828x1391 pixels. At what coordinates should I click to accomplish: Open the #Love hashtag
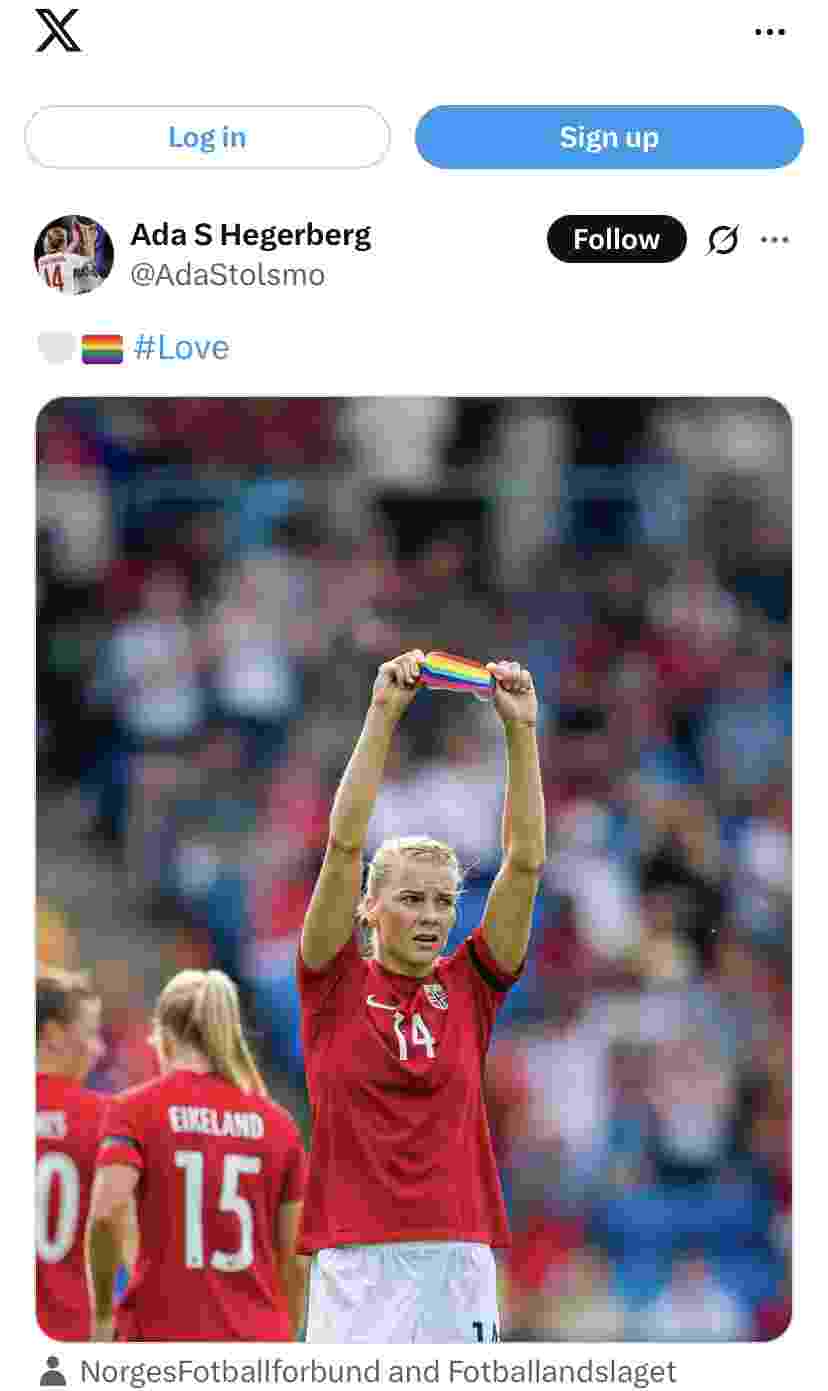coord(181,348)
